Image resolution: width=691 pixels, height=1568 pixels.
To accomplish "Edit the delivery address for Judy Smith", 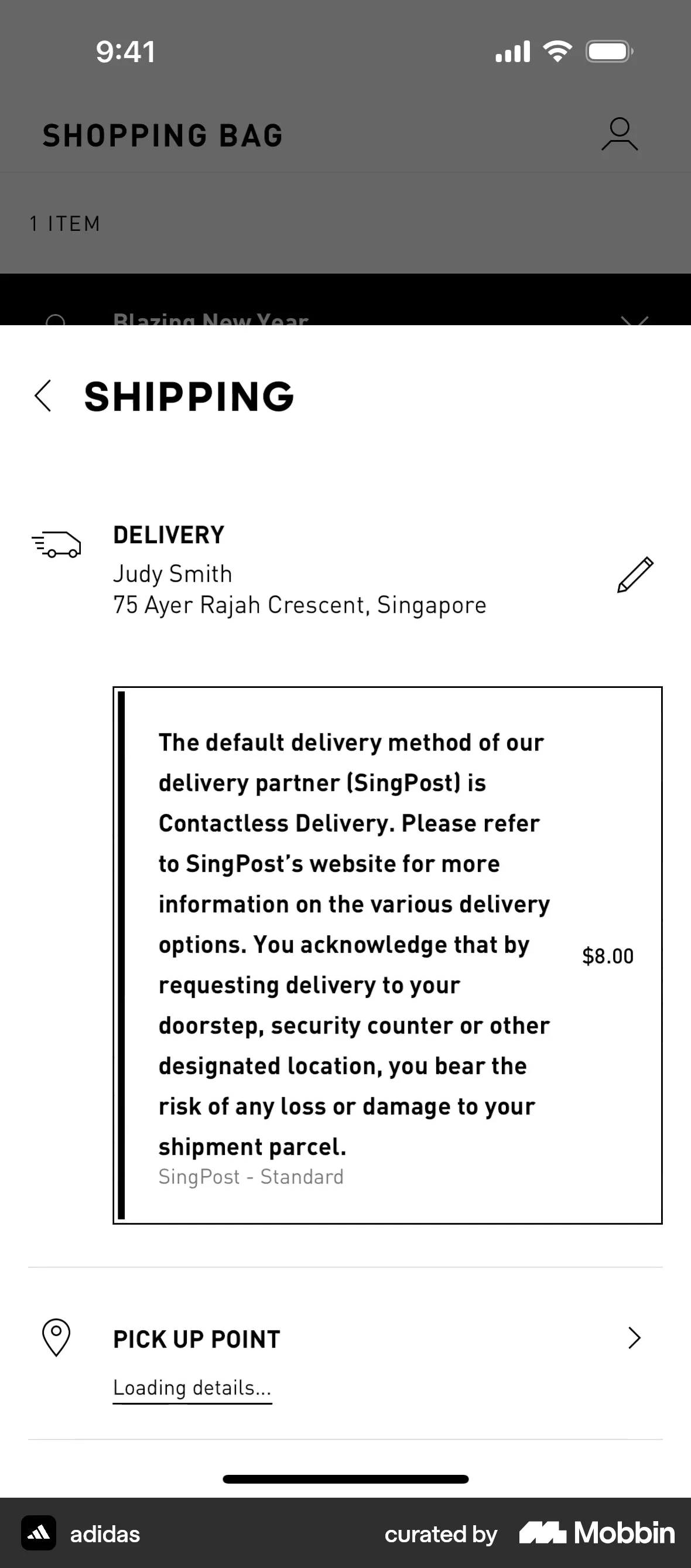I will click(x=634, y=574).
